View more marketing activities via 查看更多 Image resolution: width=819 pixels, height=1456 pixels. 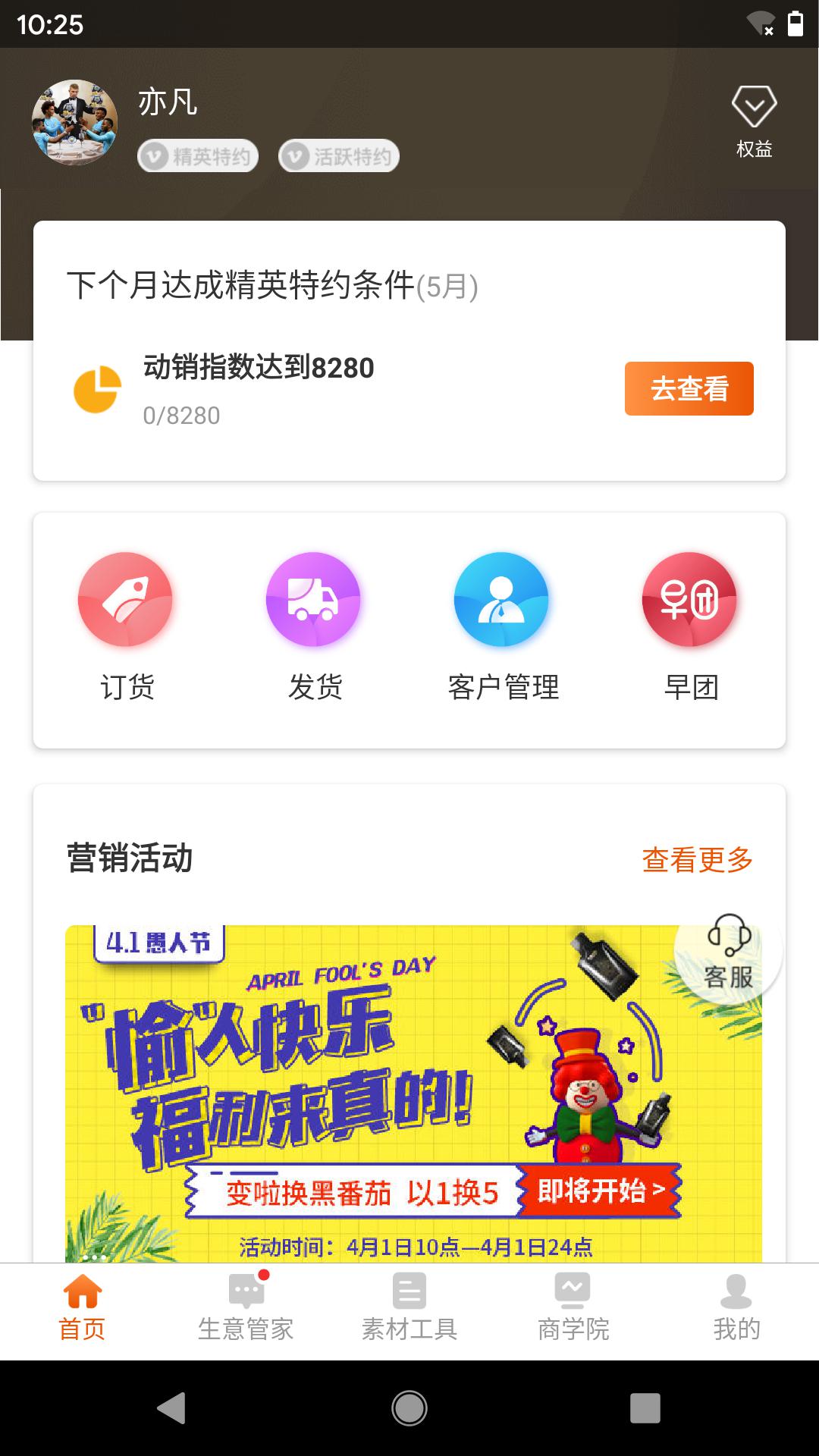[697, 860]
